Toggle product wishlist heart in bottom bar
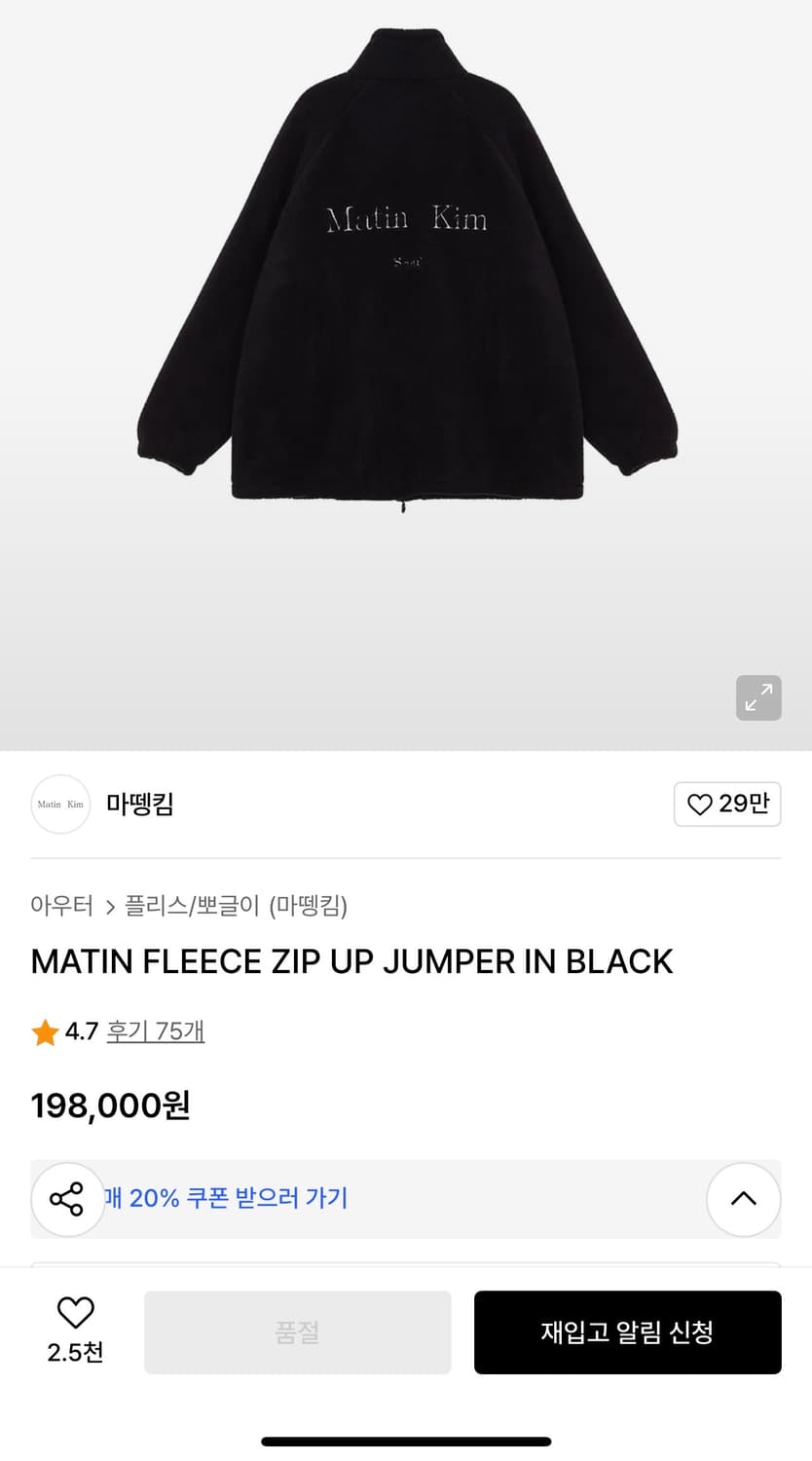Image resolution: width=812 pixels, height=1461 pixels. click(x=75, y=1313)
